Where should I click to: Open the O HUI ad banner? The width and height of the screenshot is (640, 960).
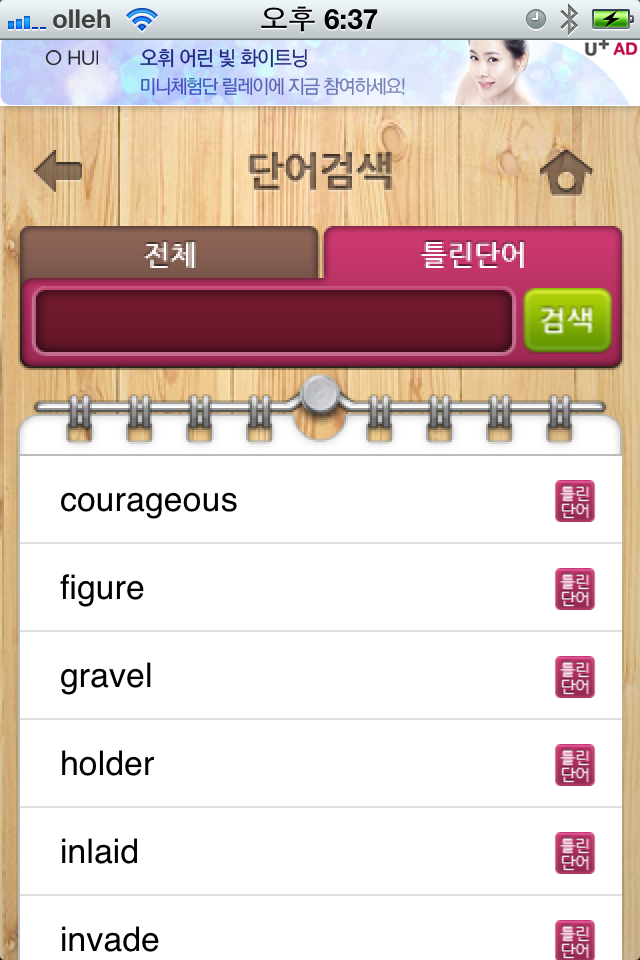click(x=320, y=72)
